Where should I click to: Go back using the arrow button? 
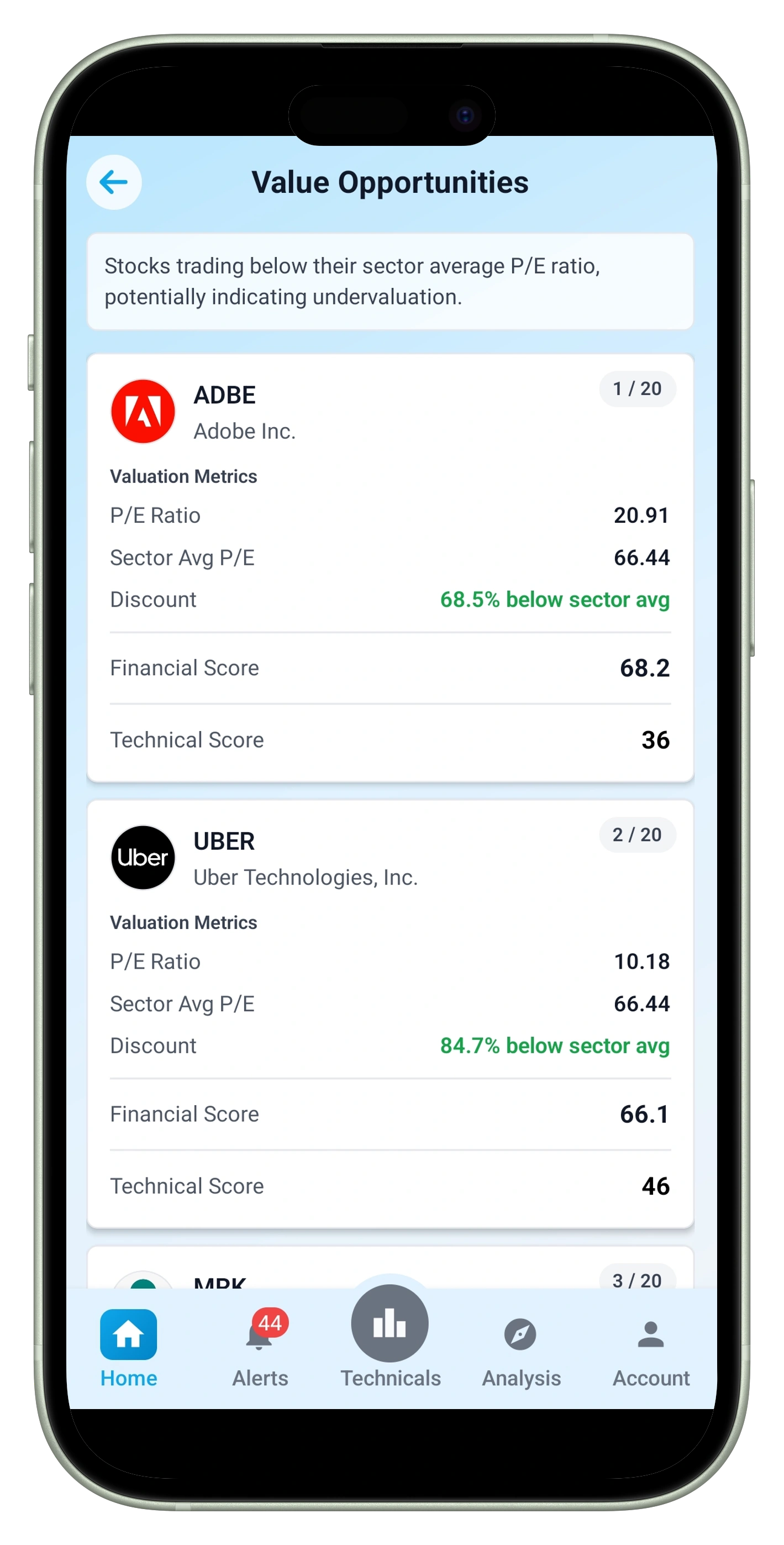pyautogui.click(x=114, y=182)
